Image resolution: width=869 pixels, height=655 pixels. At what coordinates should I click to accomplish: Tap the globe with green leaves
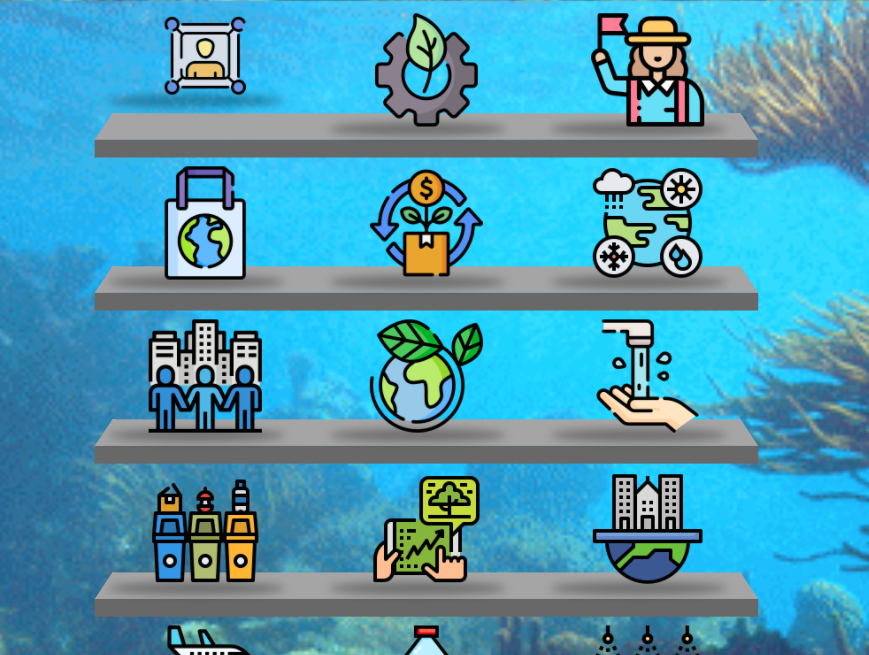tap(426, 377)
